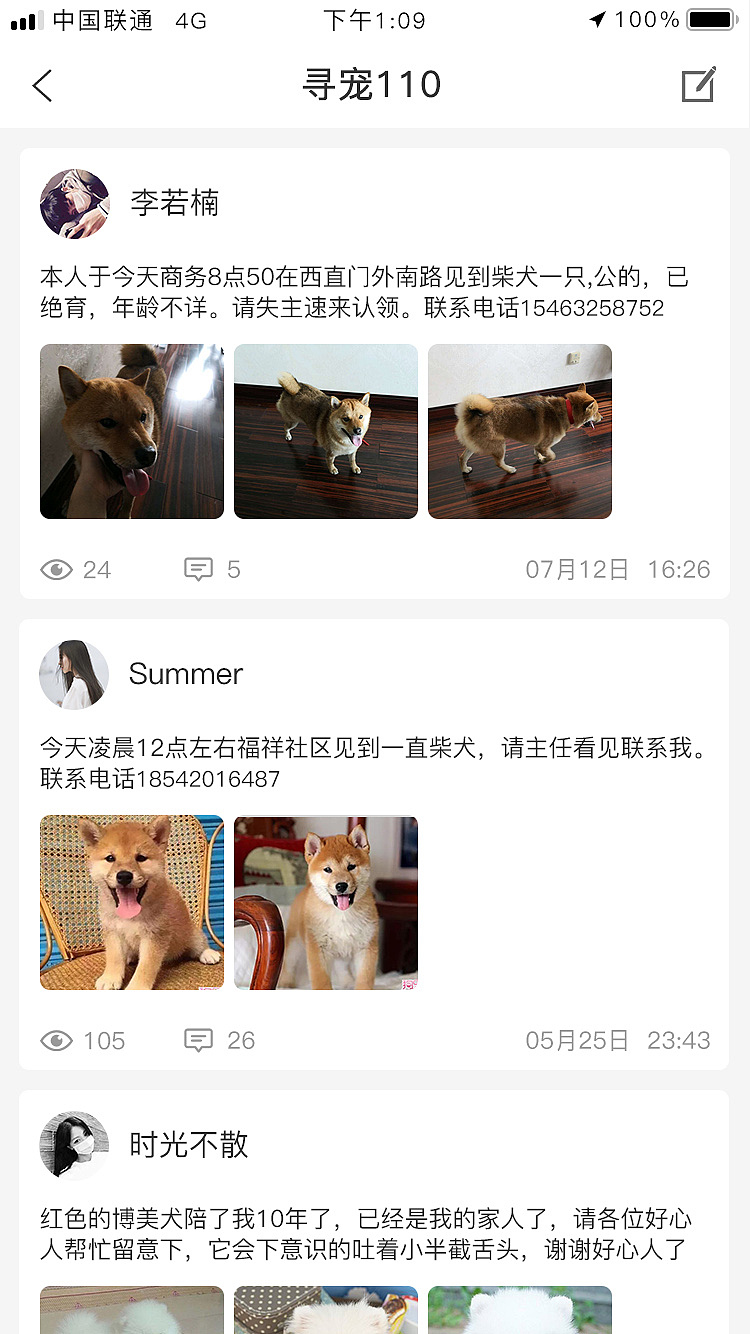Open 时光不散's profile avatar
The height and width of the screenshot is (1334, 750).
(x=74, y=1146)
